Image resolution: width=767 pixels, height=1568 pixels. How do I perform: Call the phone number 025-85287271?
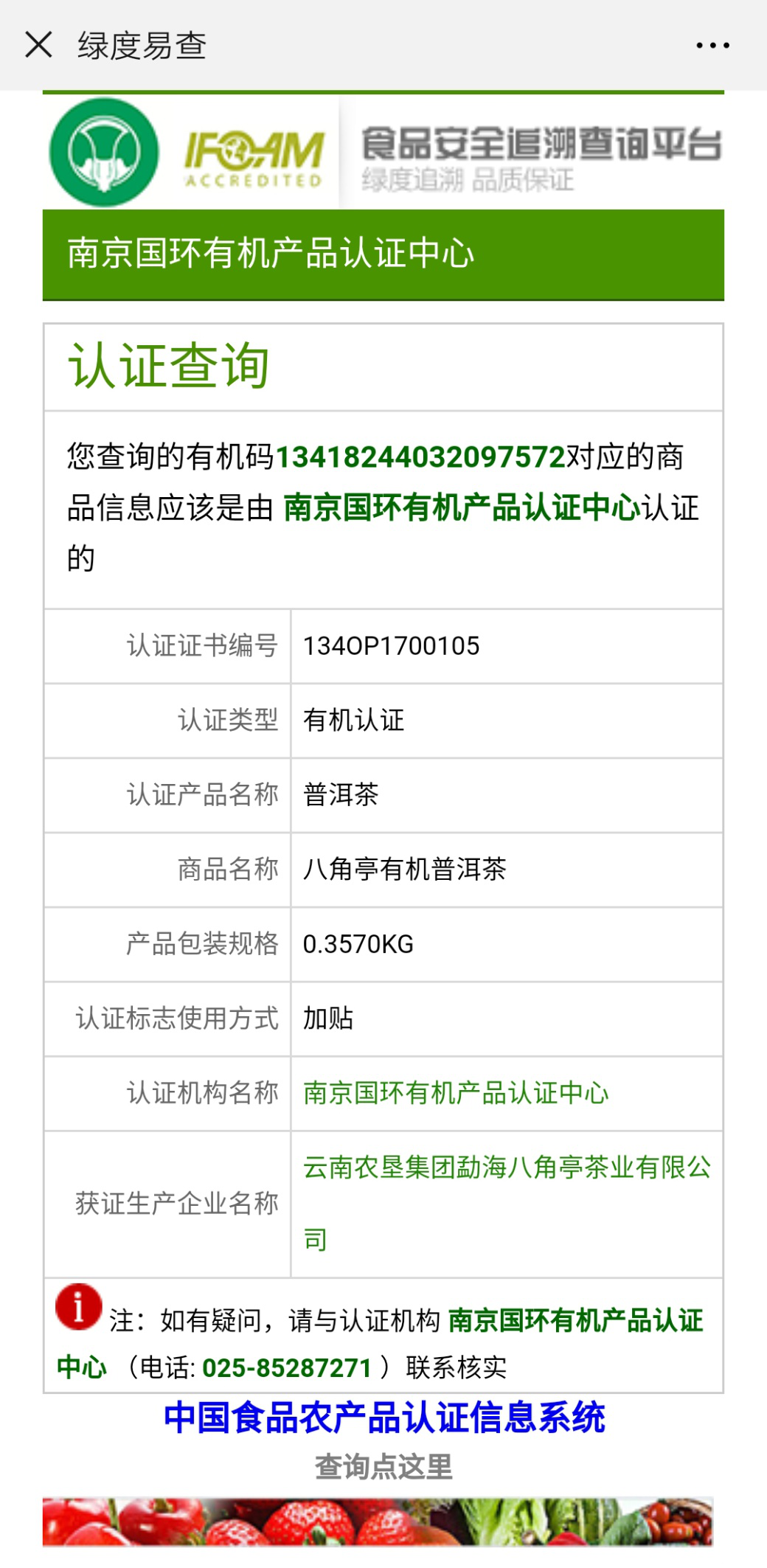coord(287,1368)
